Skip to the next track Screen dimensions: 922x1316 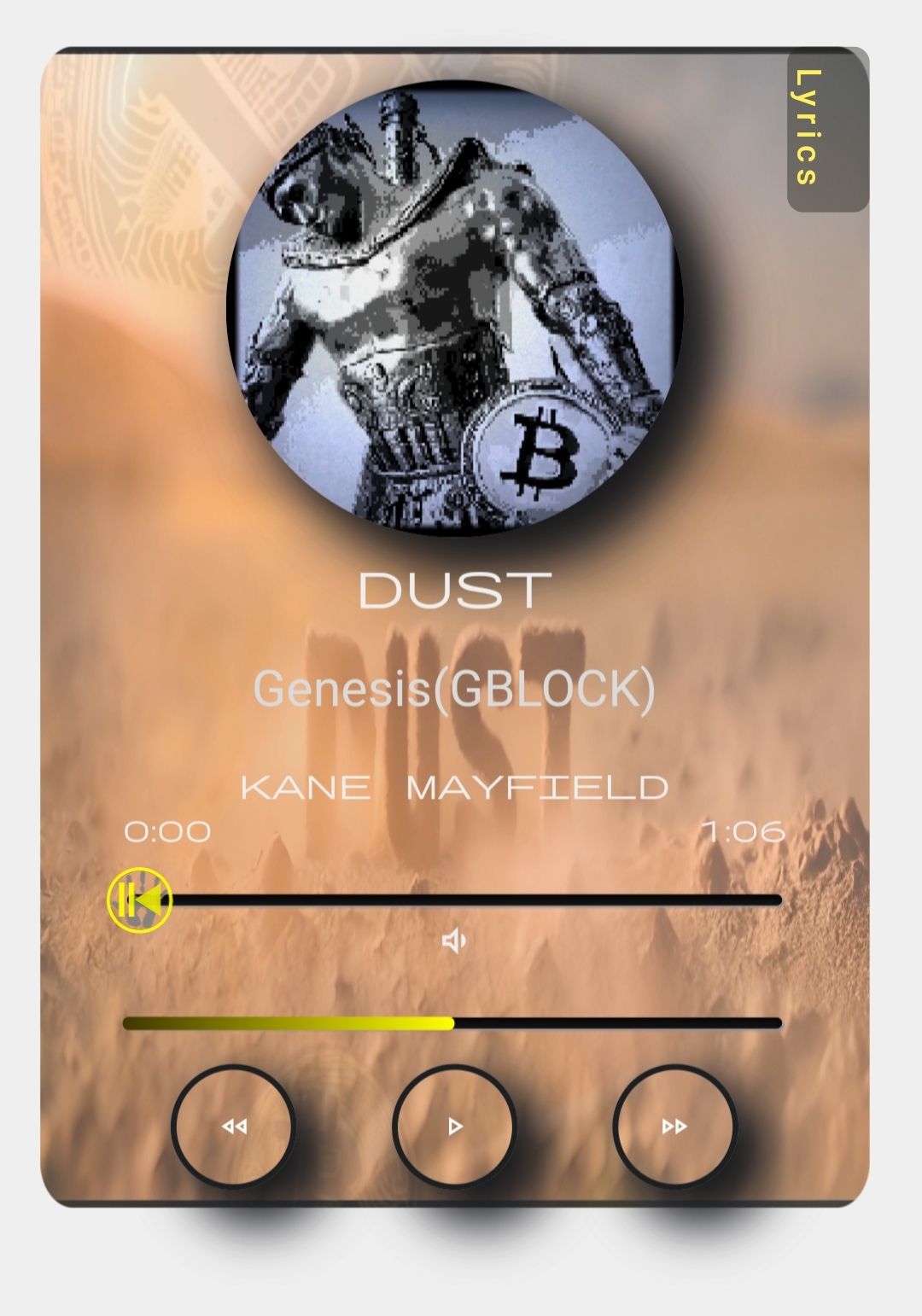[674, 1127]
